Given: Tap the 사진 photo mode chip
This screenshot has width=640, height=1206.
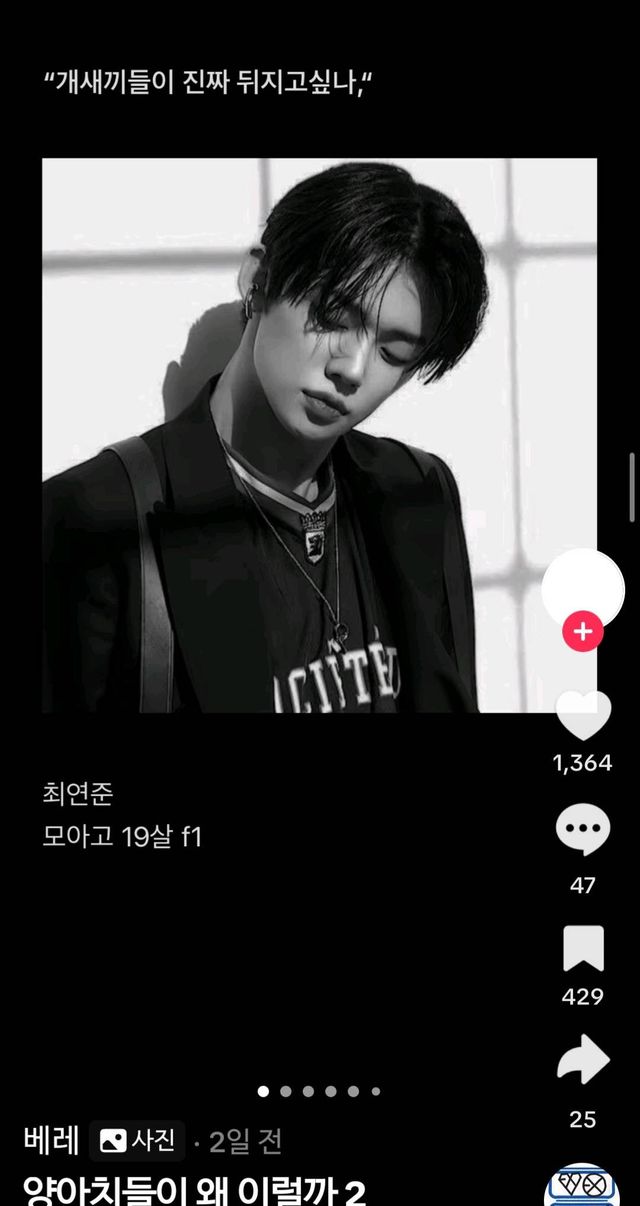Looking at the screenshot, I should point(138,1140).
